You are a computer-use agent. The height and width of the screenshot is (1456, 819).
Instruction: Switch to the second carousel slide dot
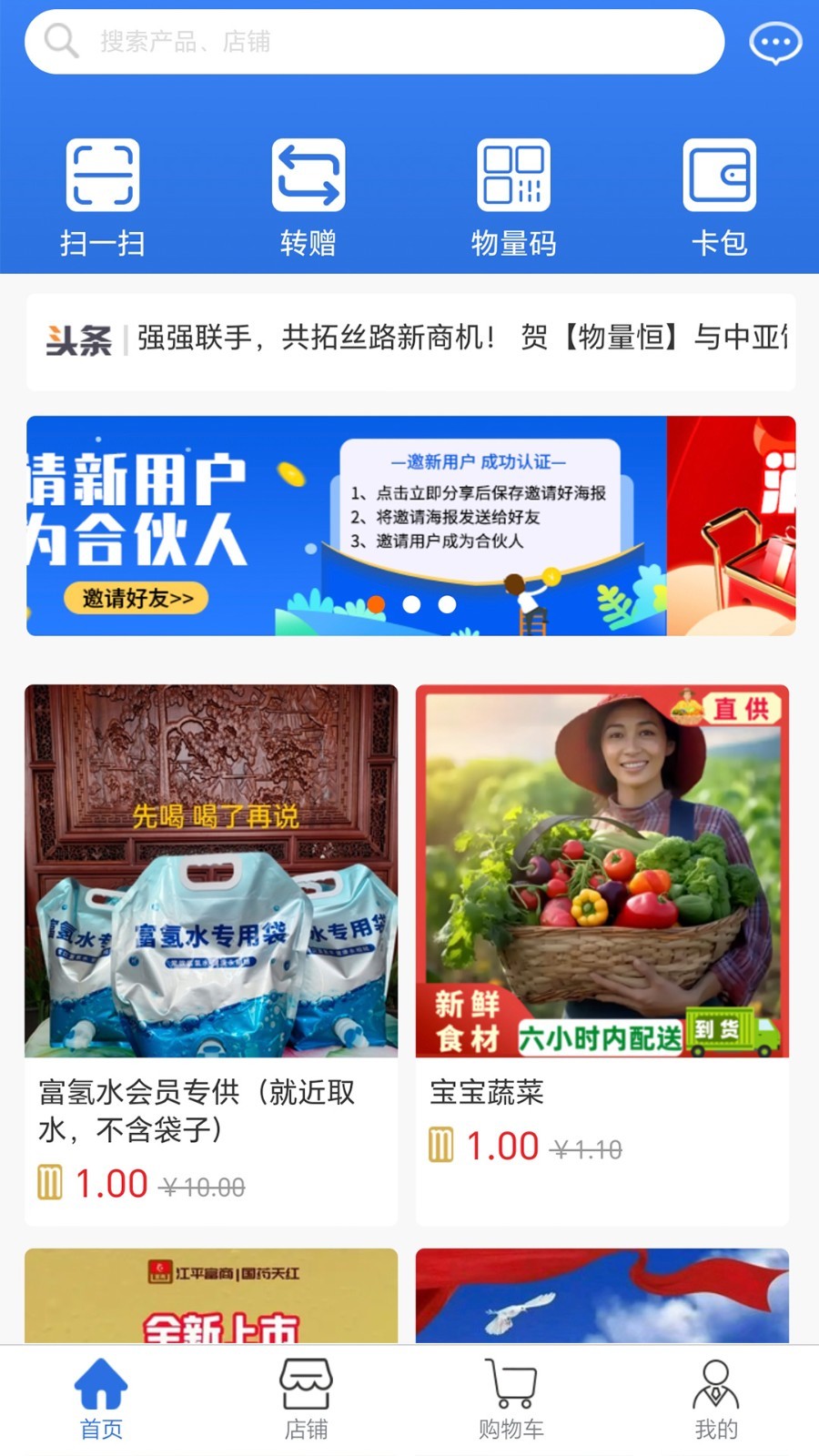point(412,604)
